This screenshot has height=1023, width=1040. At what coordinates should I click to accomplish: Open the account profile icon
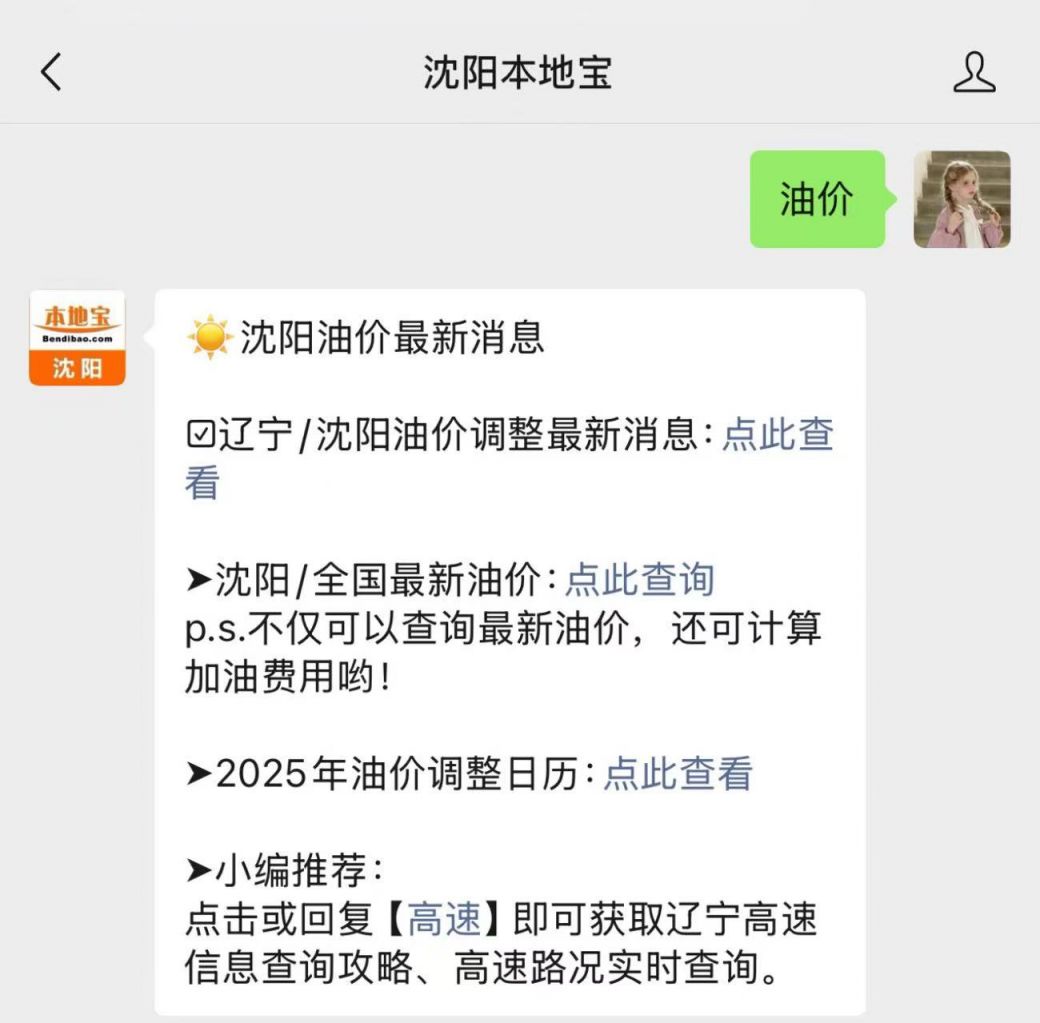click(x=974, y=72)
